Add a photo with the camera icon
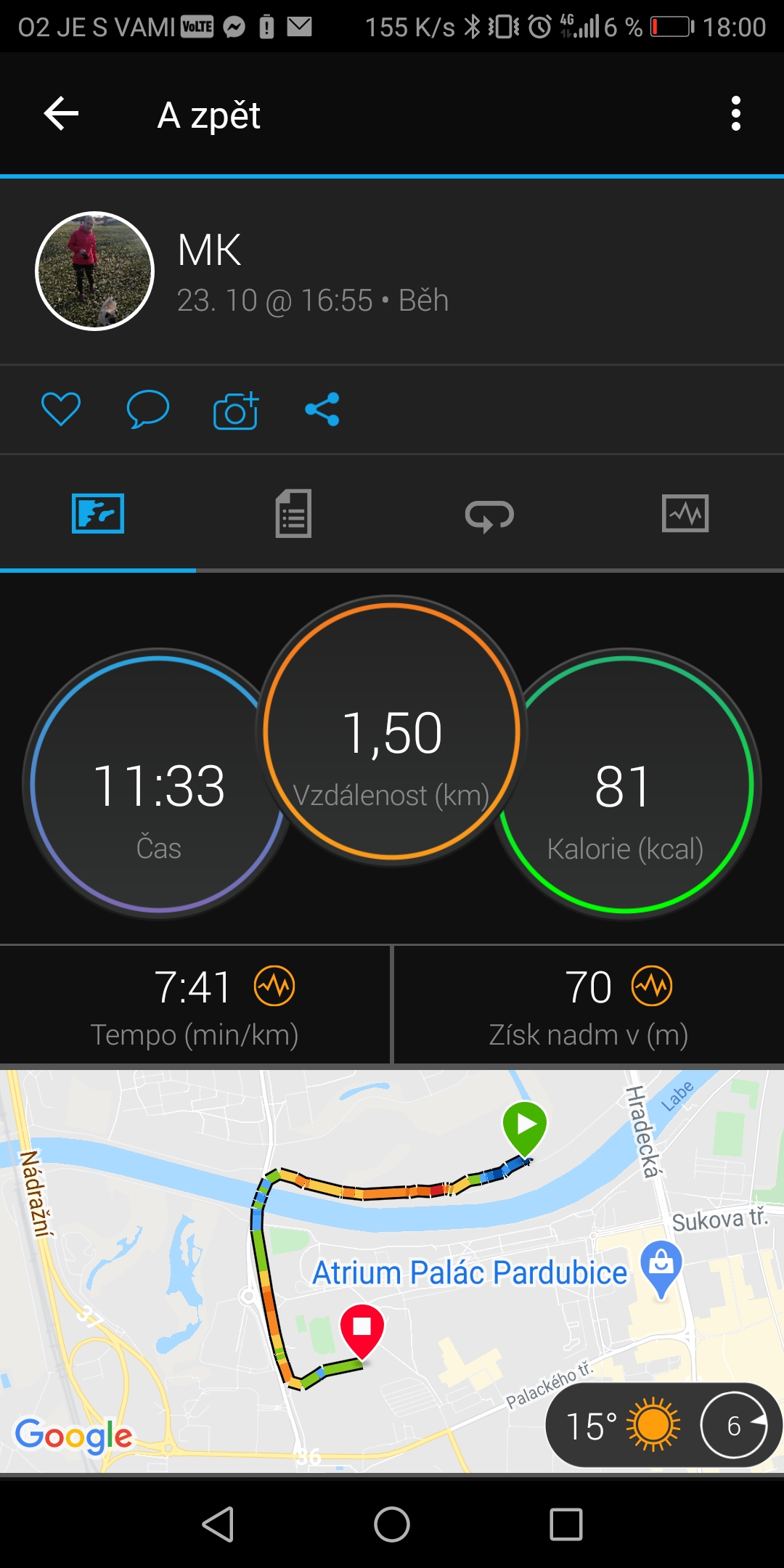This screenshot has width=784, height=1568. [x=236, y=410]
